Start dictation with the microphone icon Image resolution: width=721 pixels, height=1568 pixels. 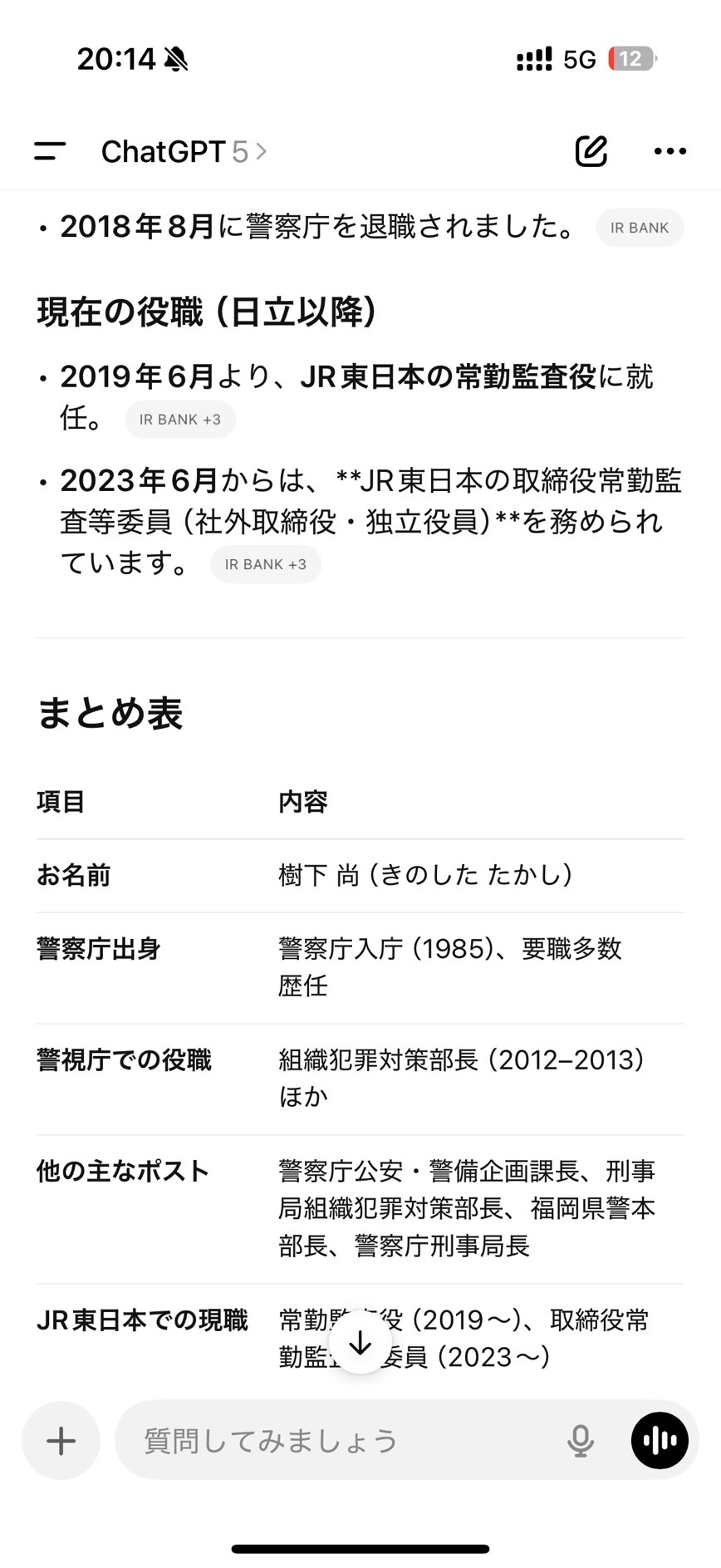581,1441
